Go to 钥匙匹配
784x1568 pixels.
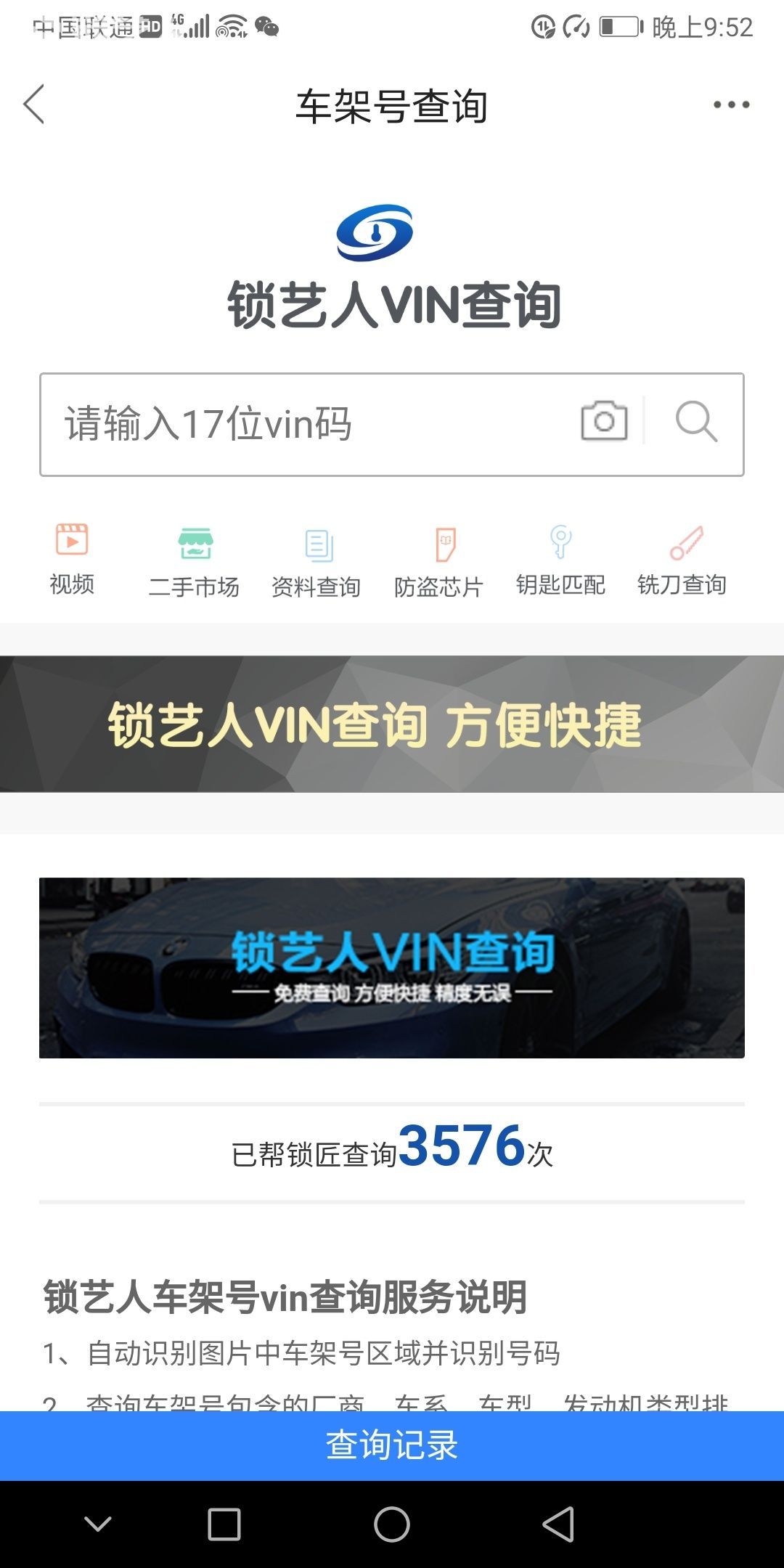(x=560, y=560)
